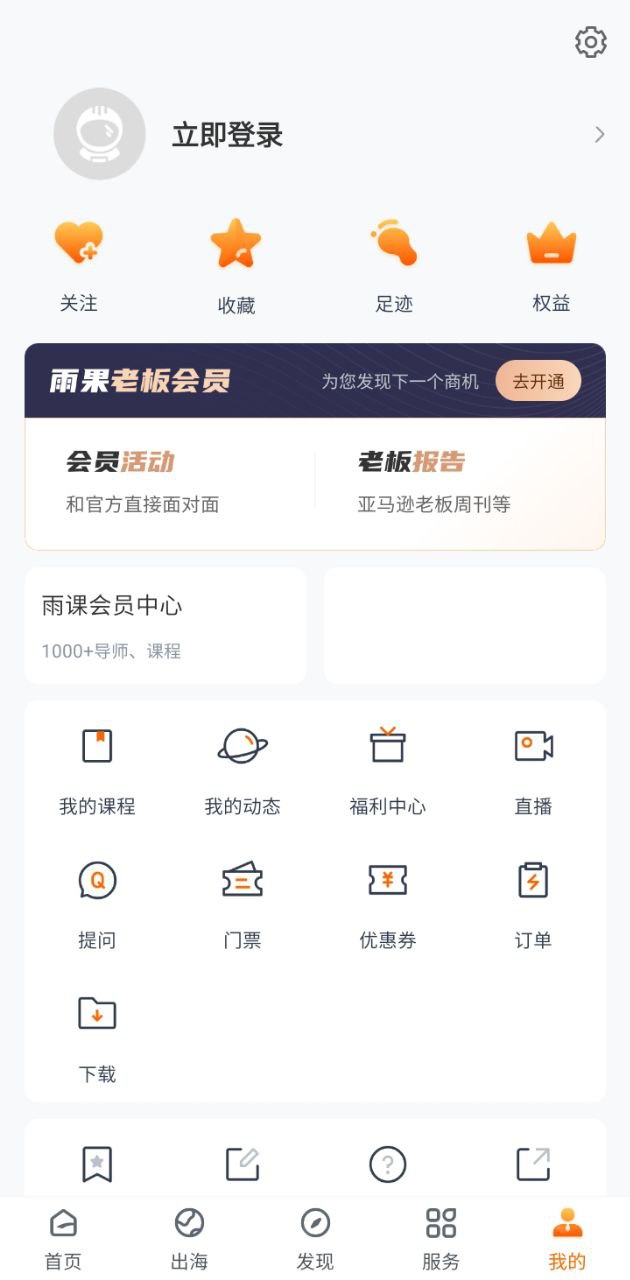This screenshot has height=1280, width=630.
Task: Open the settings gear icon
Action: [590, 42]
